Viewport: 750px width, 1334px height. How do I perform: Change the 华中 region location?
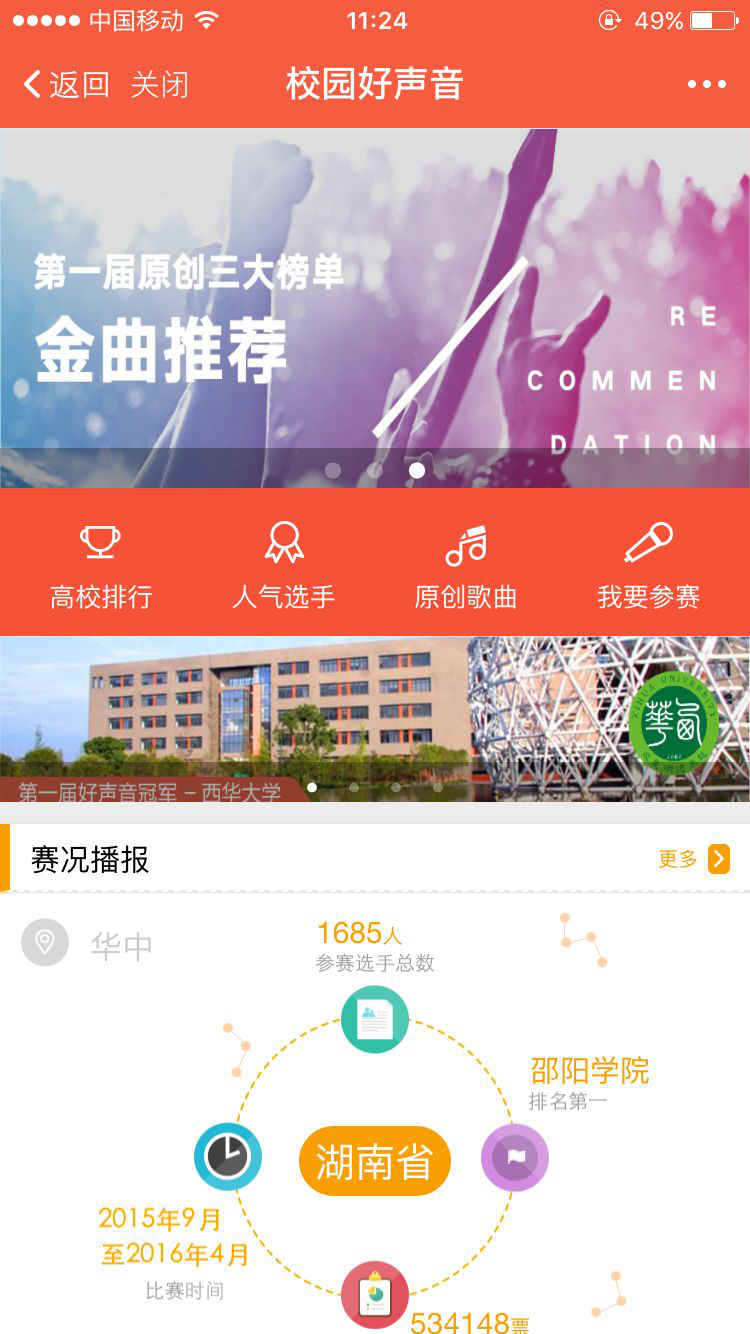[x=88, y=944]
